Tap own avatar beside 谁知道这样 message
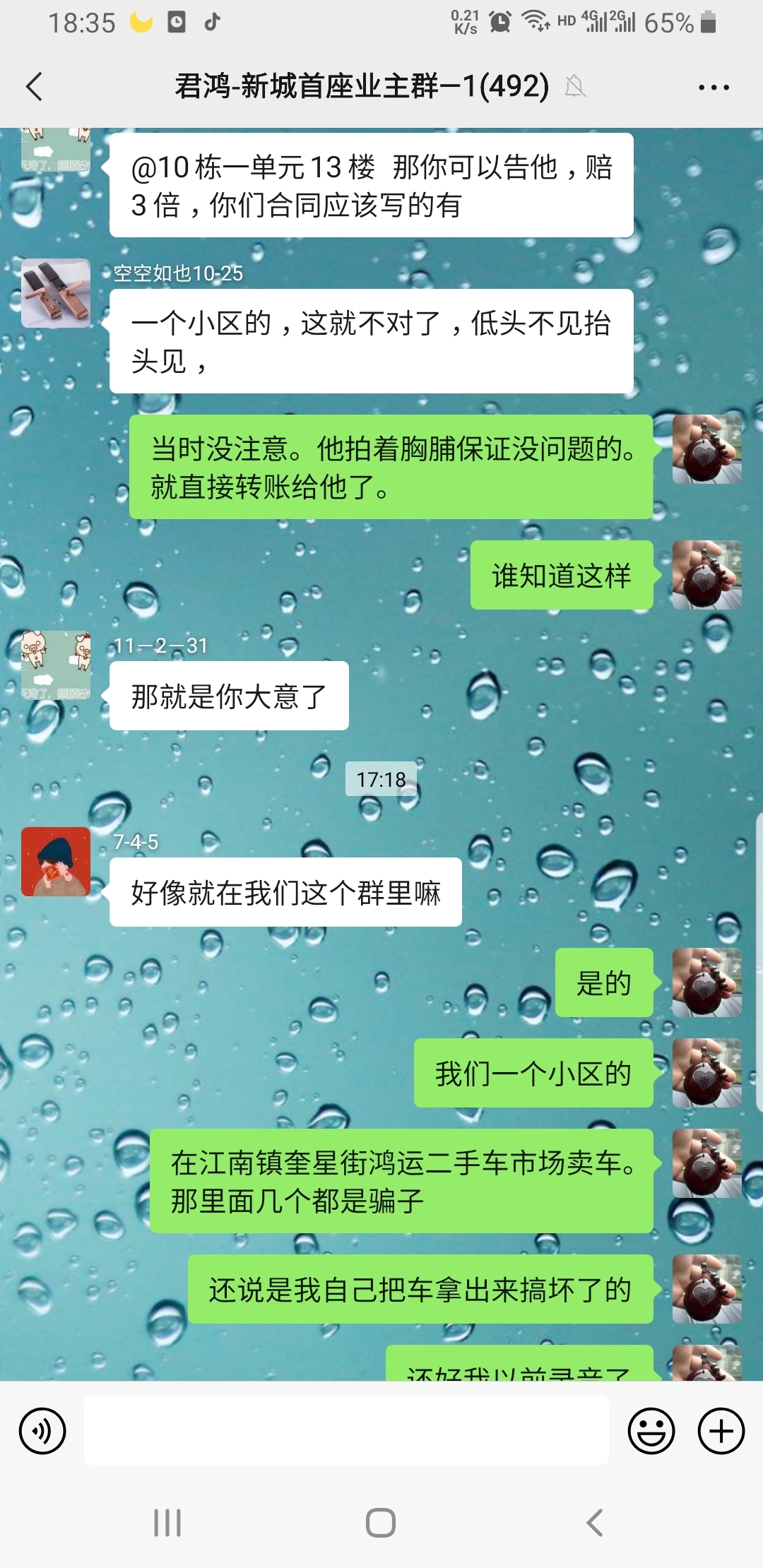This screenshot has width=763, height=1568. coord(706,575)
